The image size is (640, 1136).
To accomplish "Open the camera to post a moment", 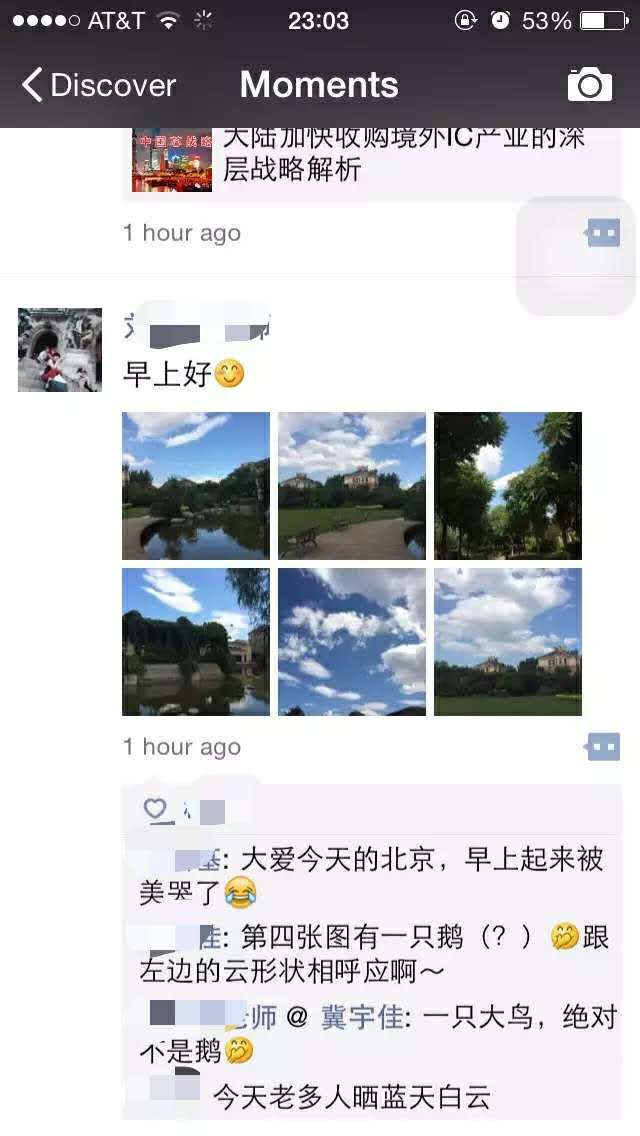I will point(589,85).
